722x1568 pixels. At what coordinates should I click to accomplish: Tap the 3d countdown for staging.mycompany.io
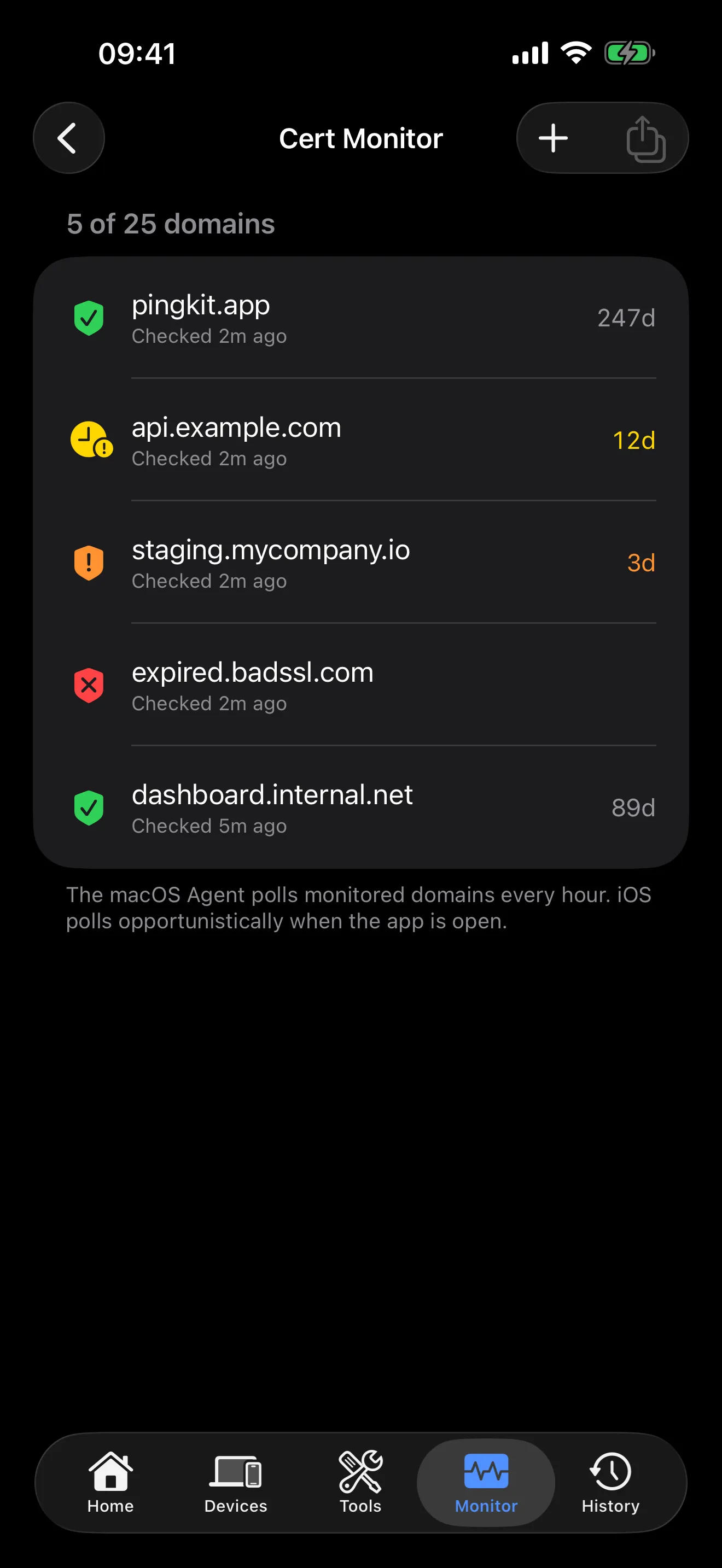(641, 562)
